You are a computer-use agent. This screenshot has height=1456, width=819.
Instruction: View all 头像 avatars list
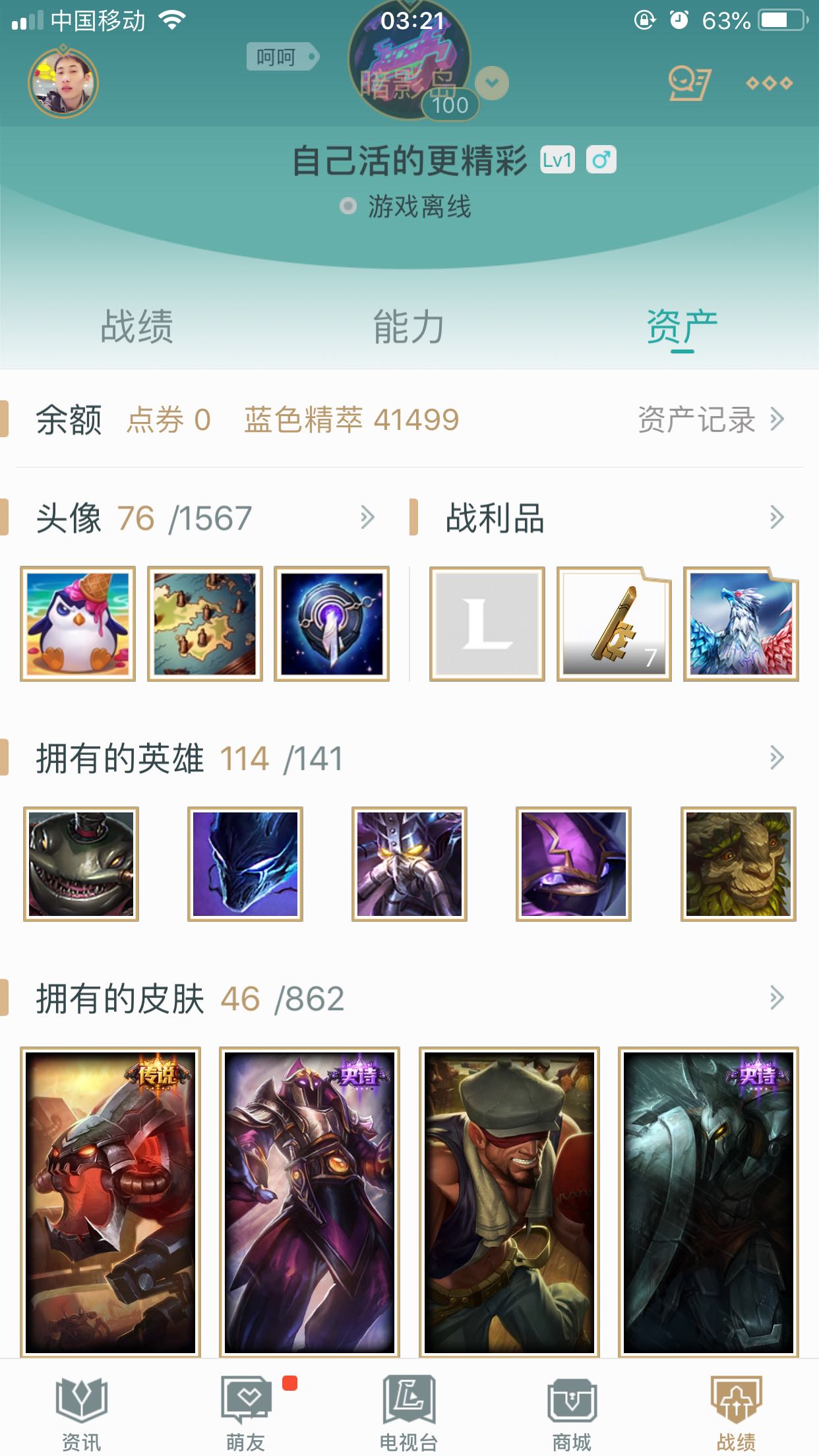tap(367, 518)
